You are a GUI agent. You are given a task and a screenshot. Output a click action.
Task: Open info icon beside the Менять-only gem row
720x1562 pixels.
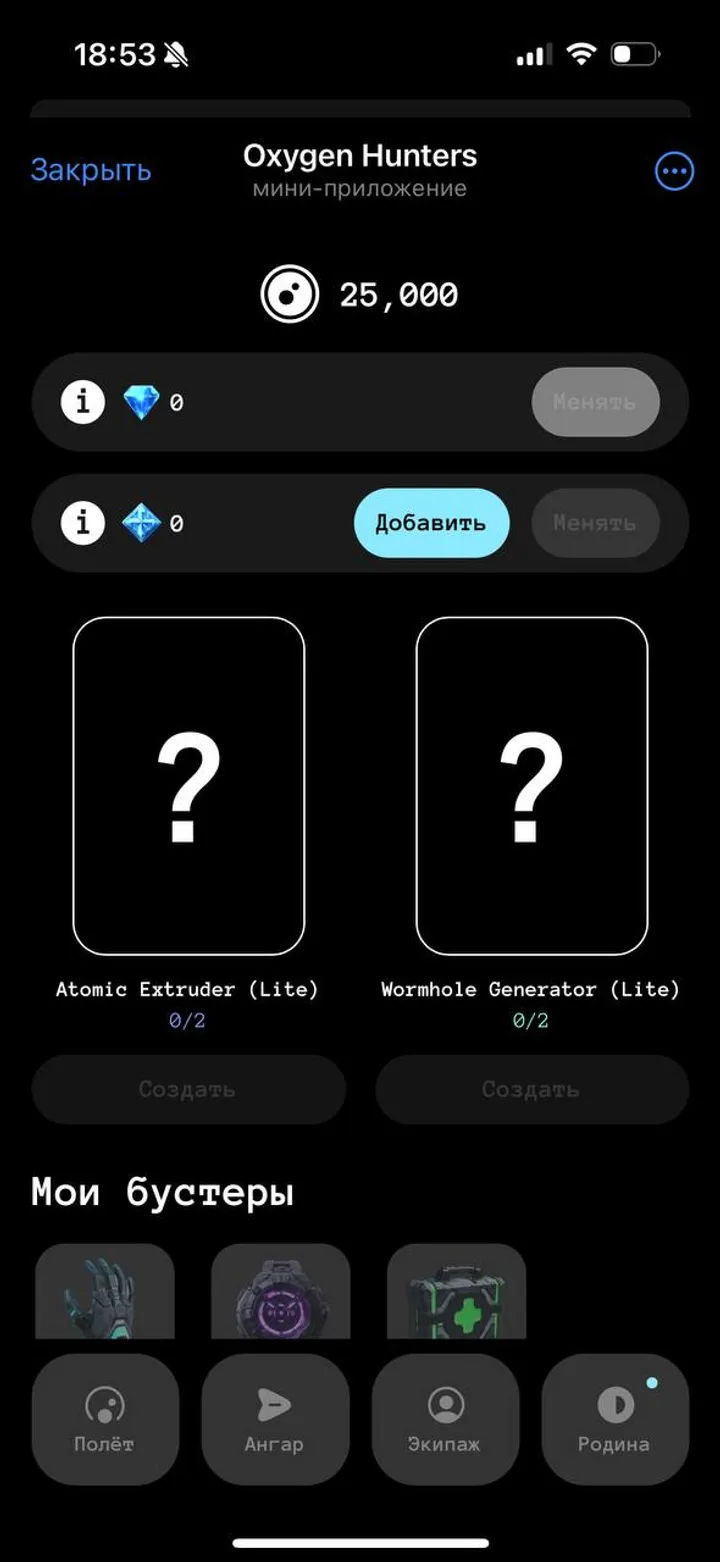pyautogui.click(x=83, y=402)
